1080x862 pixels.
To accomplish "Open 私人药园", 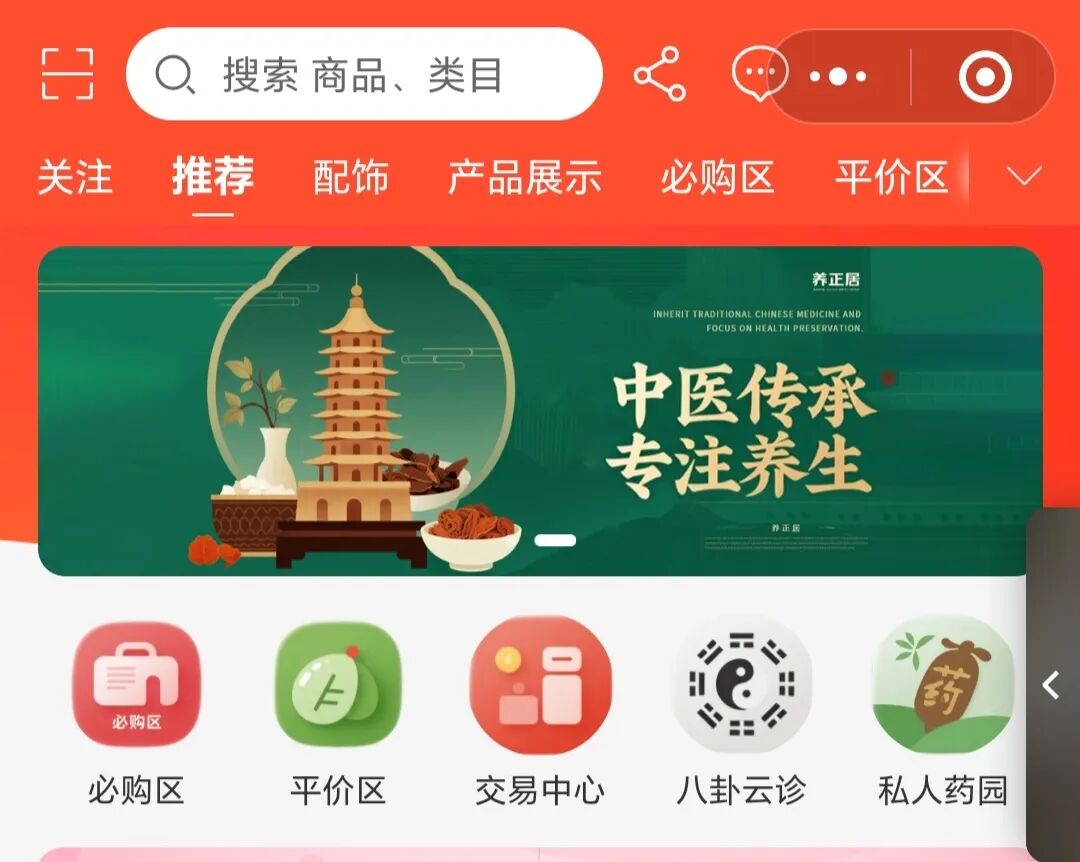I will click(942, 685).
